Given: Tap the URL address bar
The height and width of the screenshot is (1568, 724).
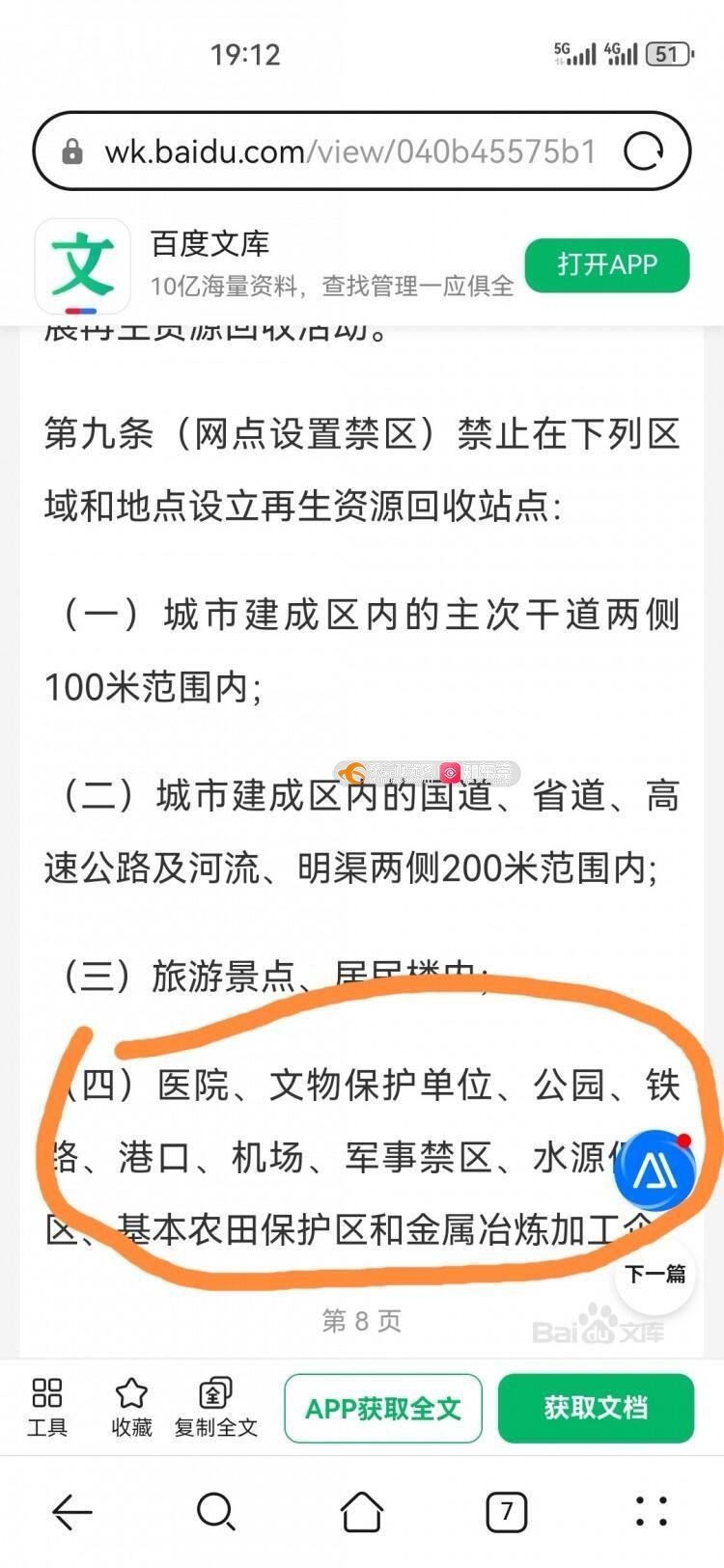Looking at the screenshot, I should pos(348,151).
